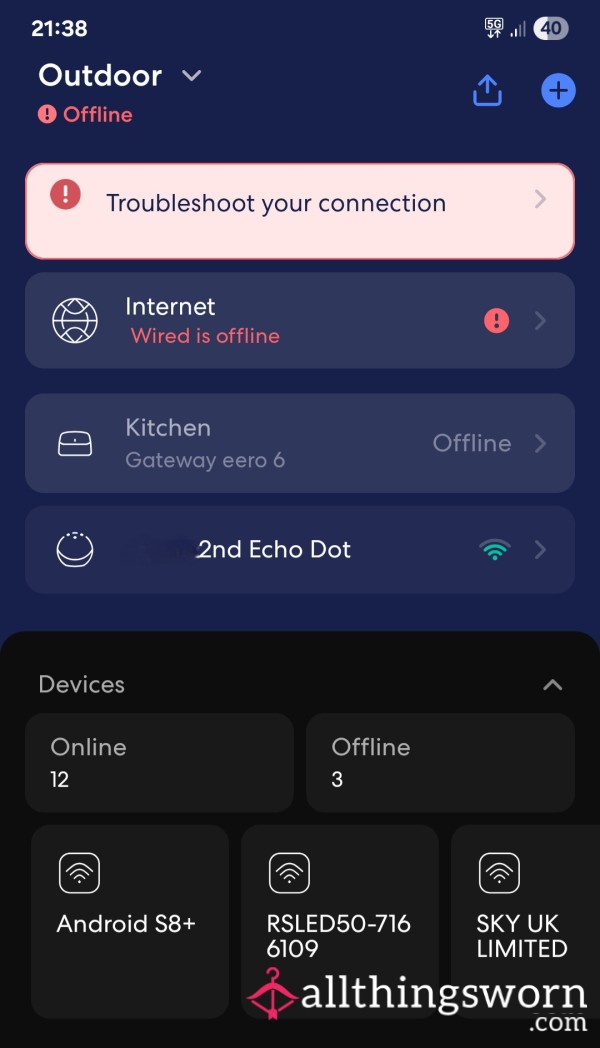Screen dimensions: 600x1048
Task: View the 3 offline devices
Action: click(440, 763)
